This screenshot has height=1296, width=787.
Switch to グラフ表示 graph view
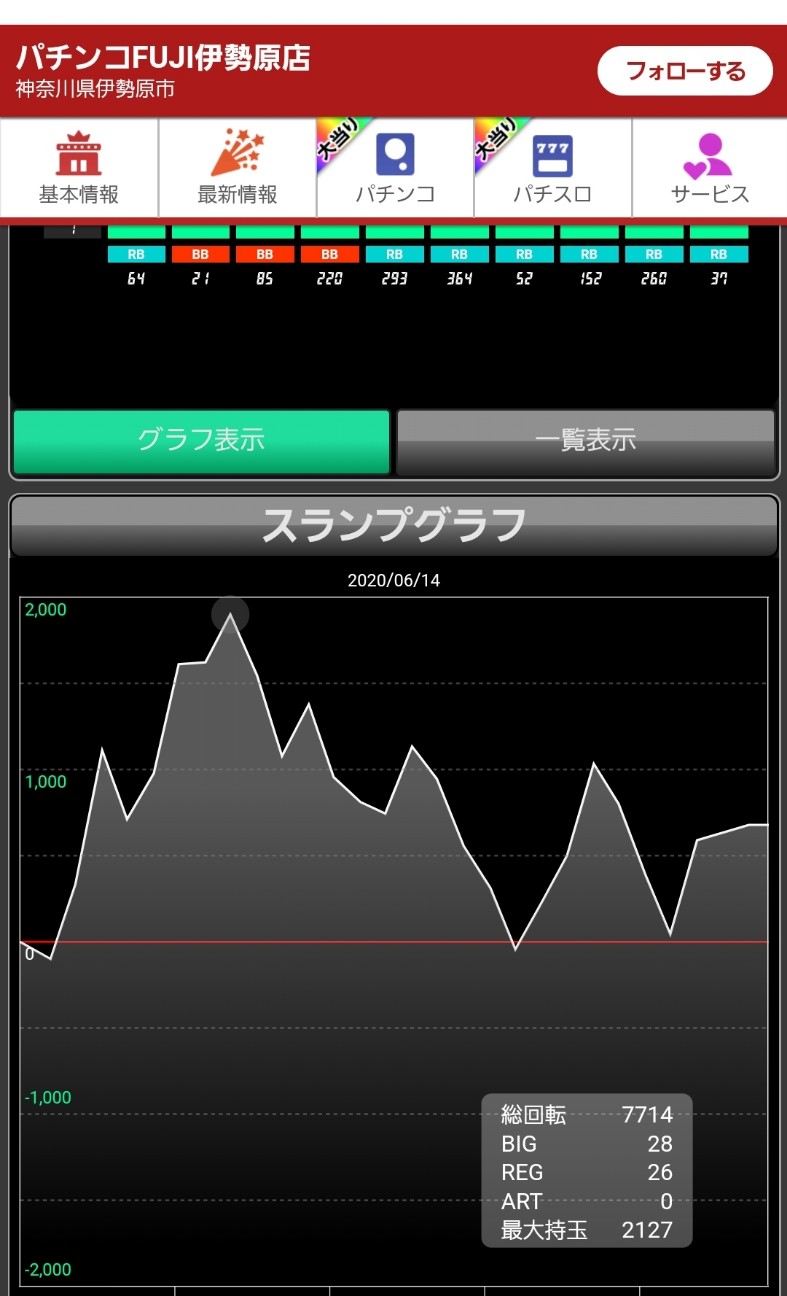coord(199,440)
